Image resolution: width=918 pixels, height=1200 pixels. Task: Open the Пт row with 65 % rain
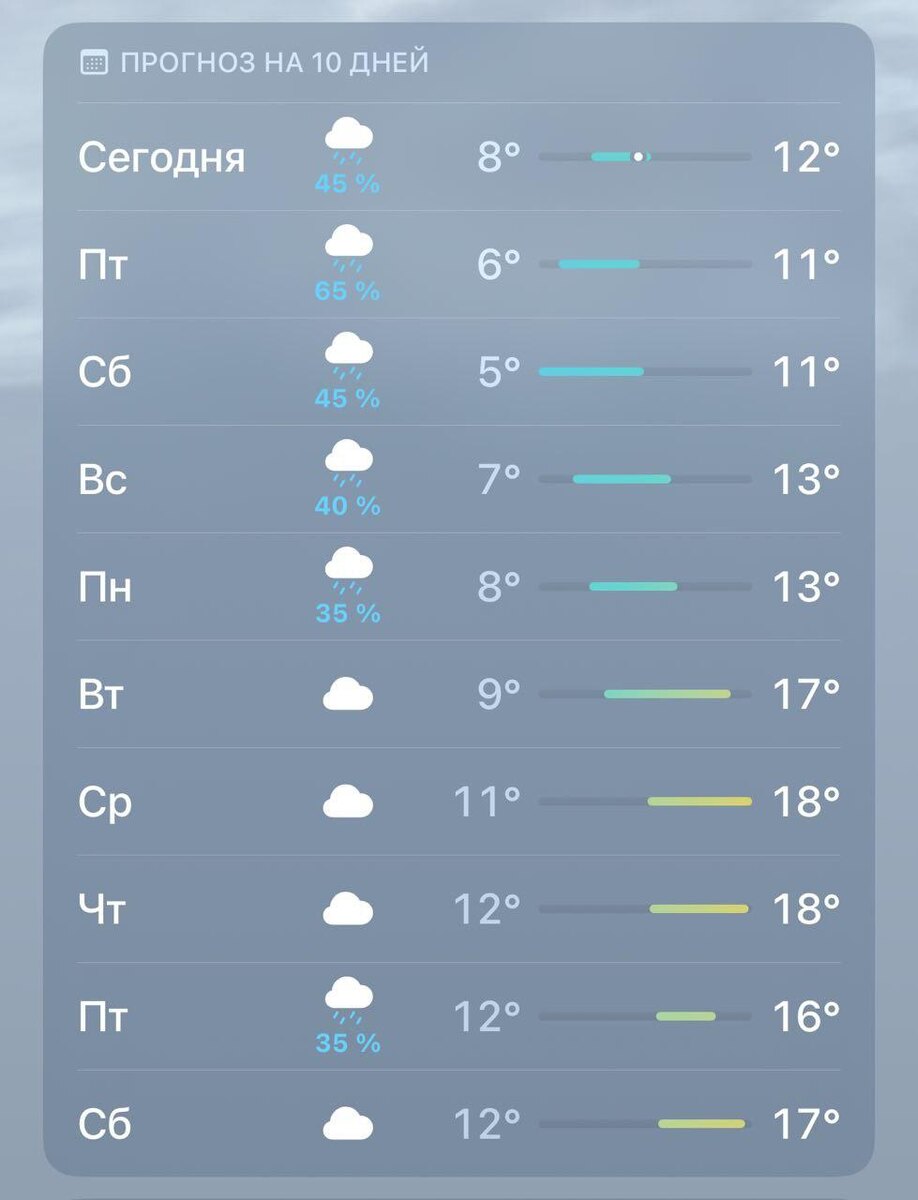[x=459, y=265]
